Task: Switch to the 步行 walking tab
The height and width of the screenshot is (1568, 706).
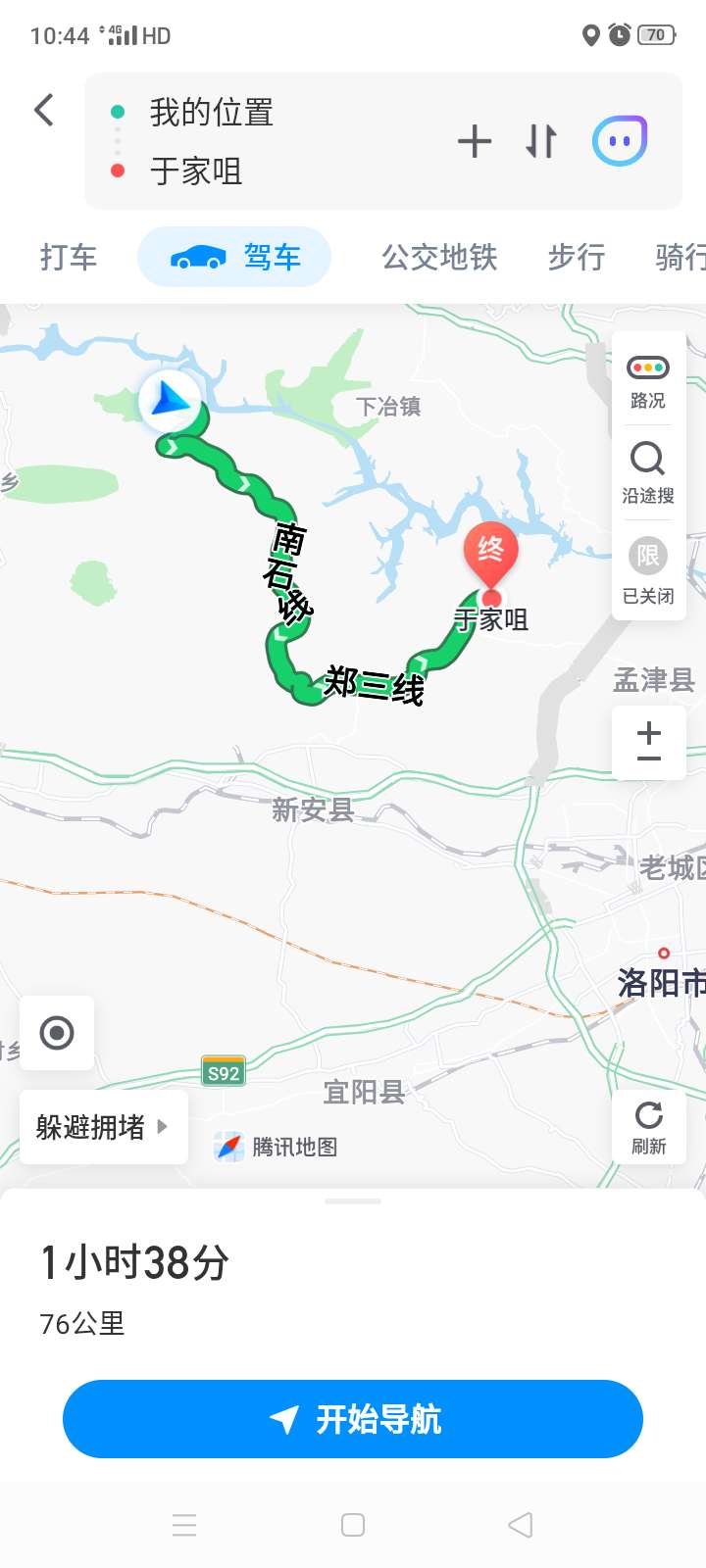Action: click(x=577, y=258)
